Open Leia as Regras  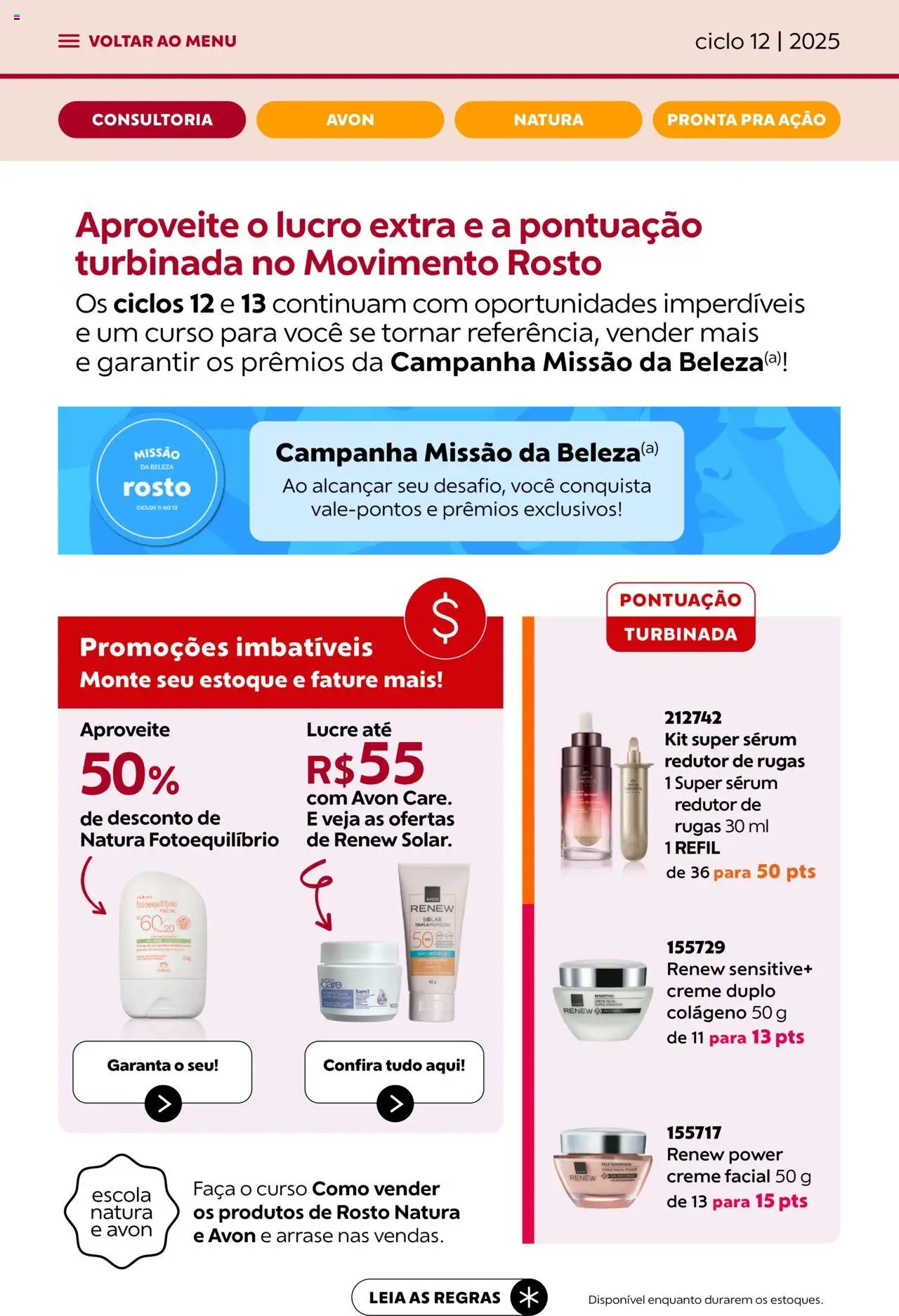(448, 1297)
